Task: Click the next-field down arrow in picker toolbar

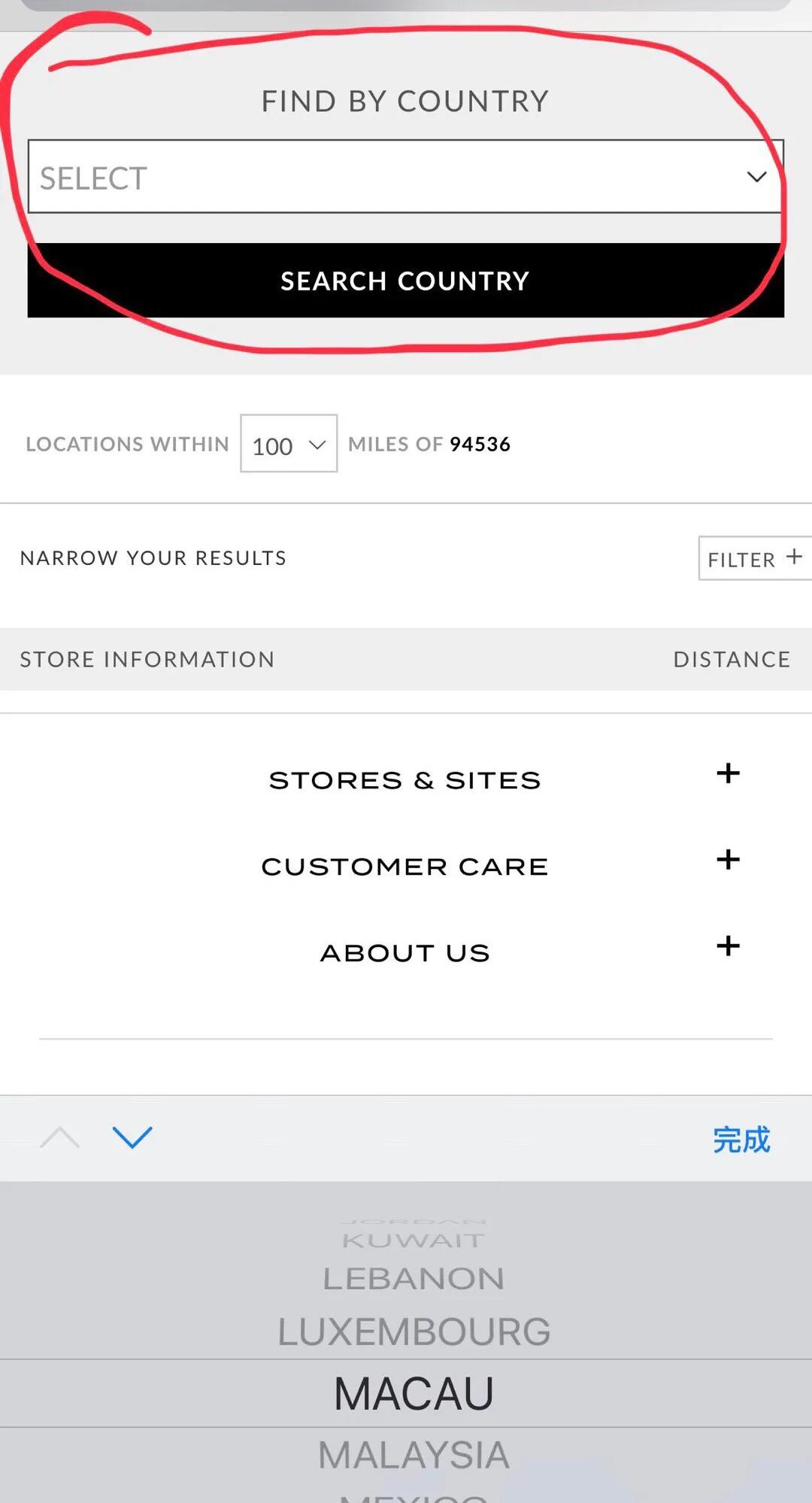Action: coord(132,1138)
